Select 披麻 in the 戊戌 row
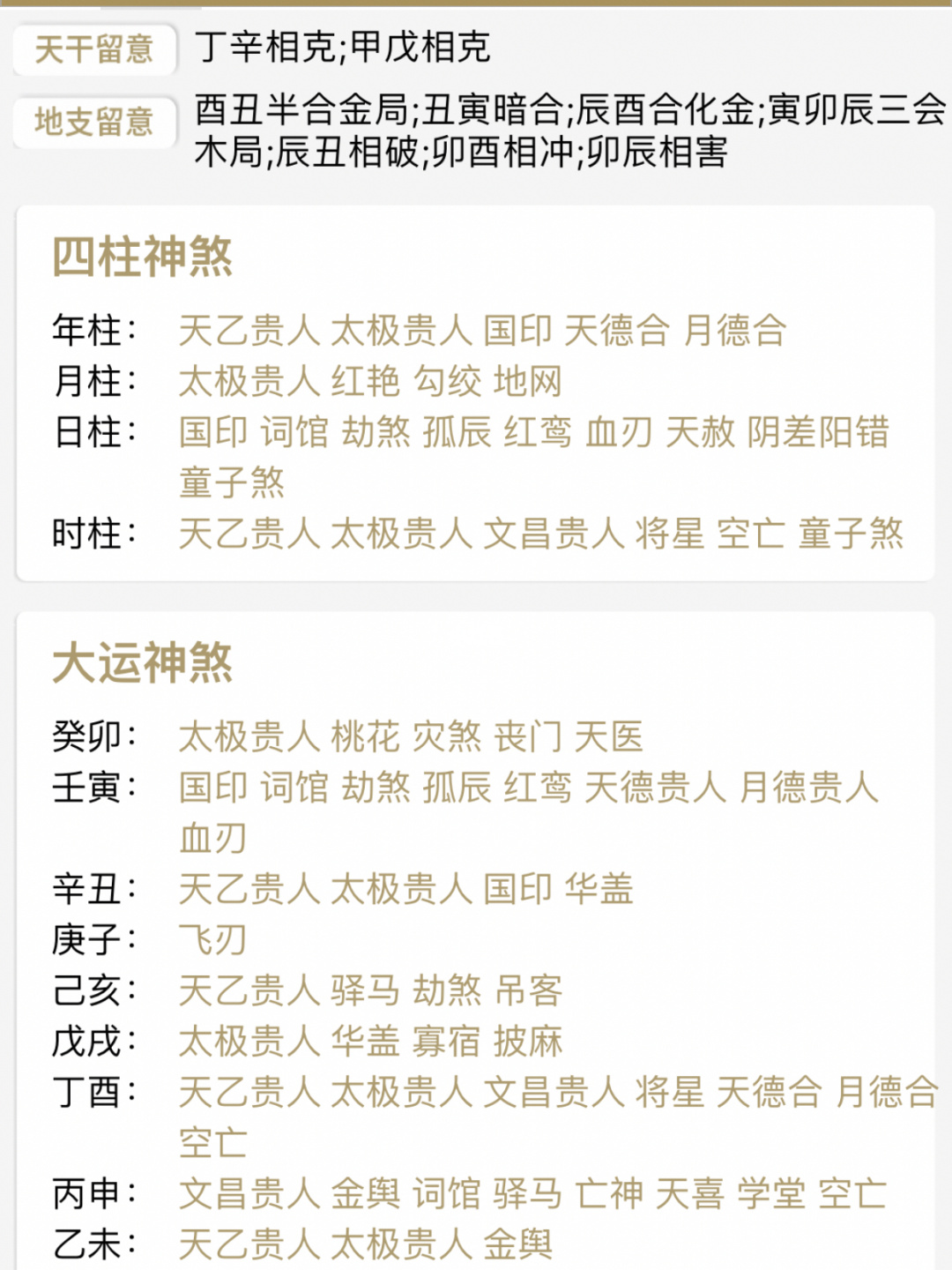 (x=527, y=1042)
